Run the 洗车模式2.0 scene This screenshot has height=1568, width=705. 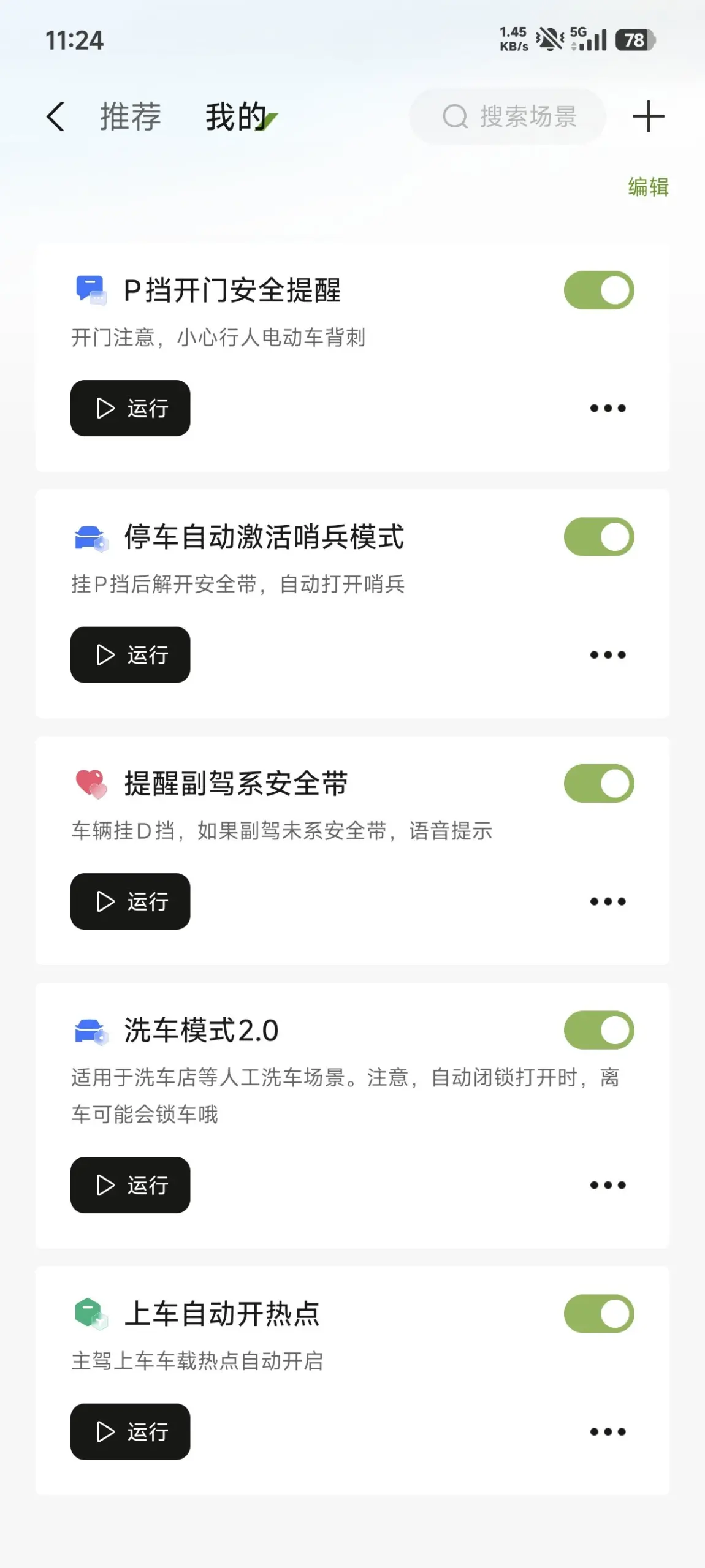click(131, 1185)
